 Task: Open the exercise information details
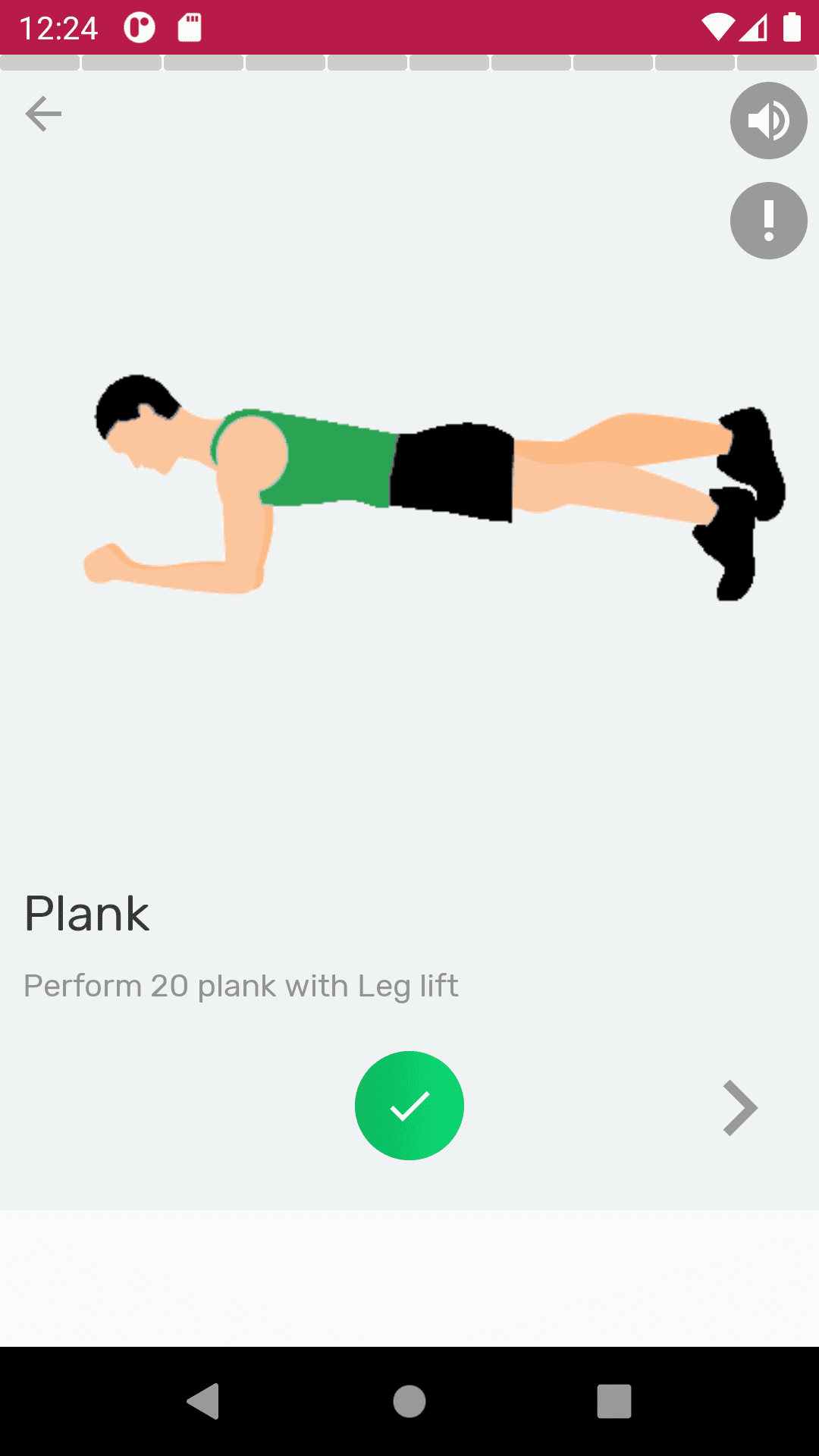(x=768, y=221)
